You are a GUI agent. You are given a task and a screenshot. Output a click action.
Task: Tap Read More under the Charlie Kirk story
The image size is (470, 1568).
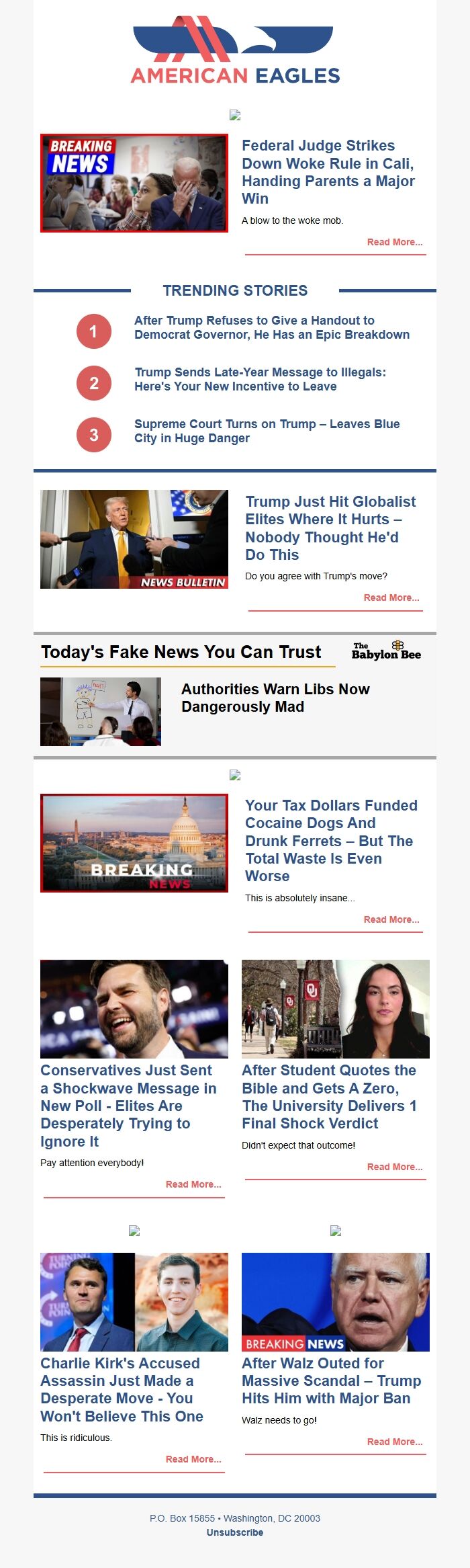pyautogui.click(x=193, y=1459)
